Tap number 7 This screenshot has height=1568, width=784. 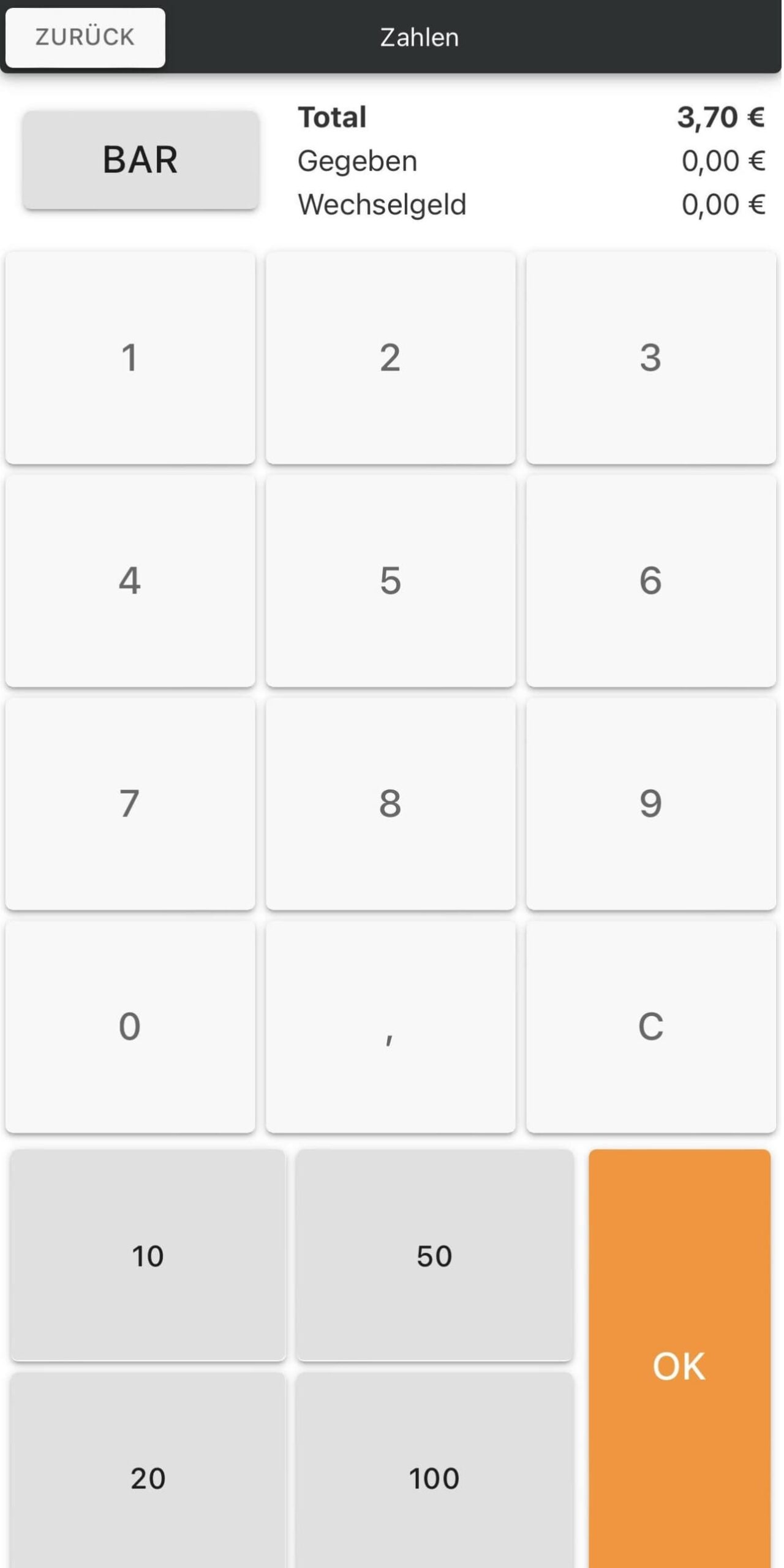point(130,804)
